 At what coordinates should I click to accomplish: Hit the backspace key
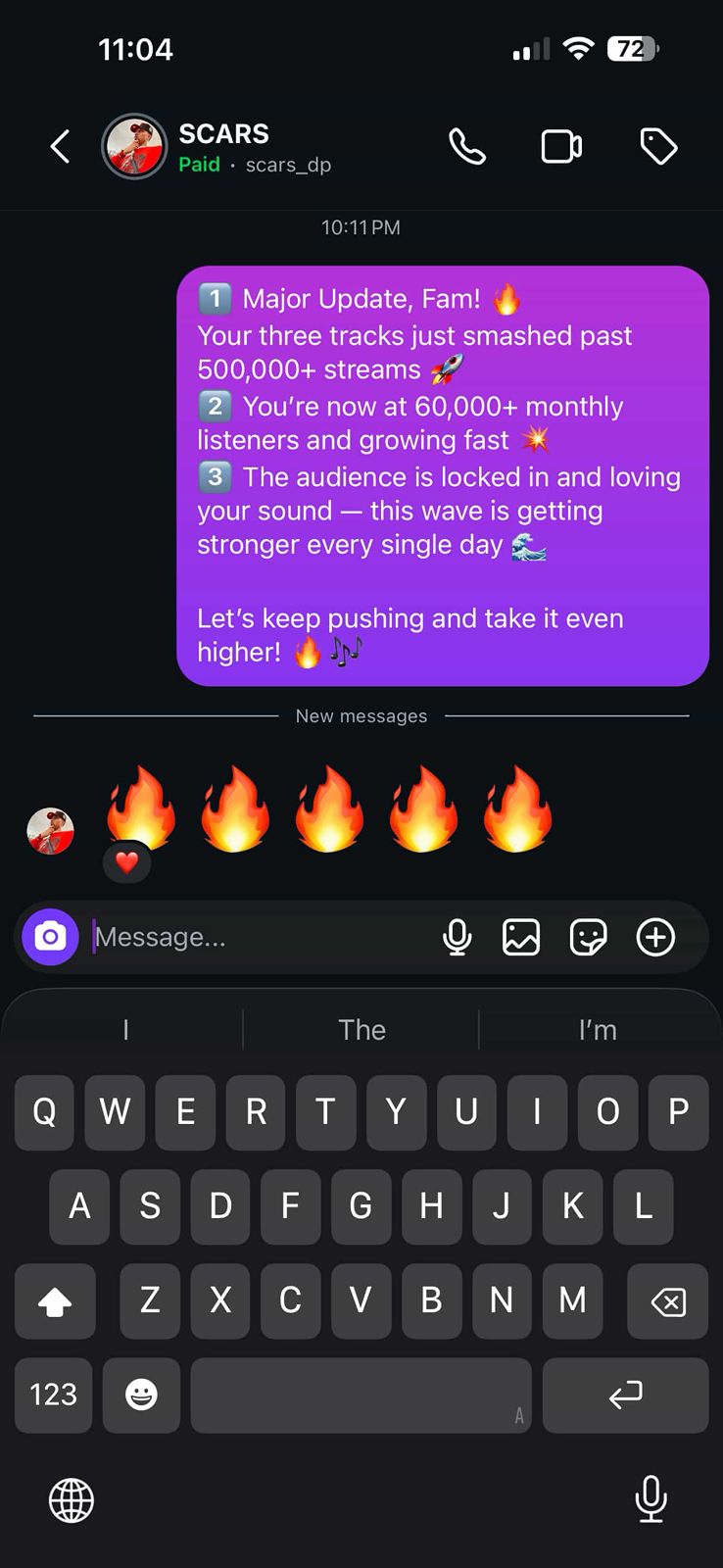[x=667, y=1301]
